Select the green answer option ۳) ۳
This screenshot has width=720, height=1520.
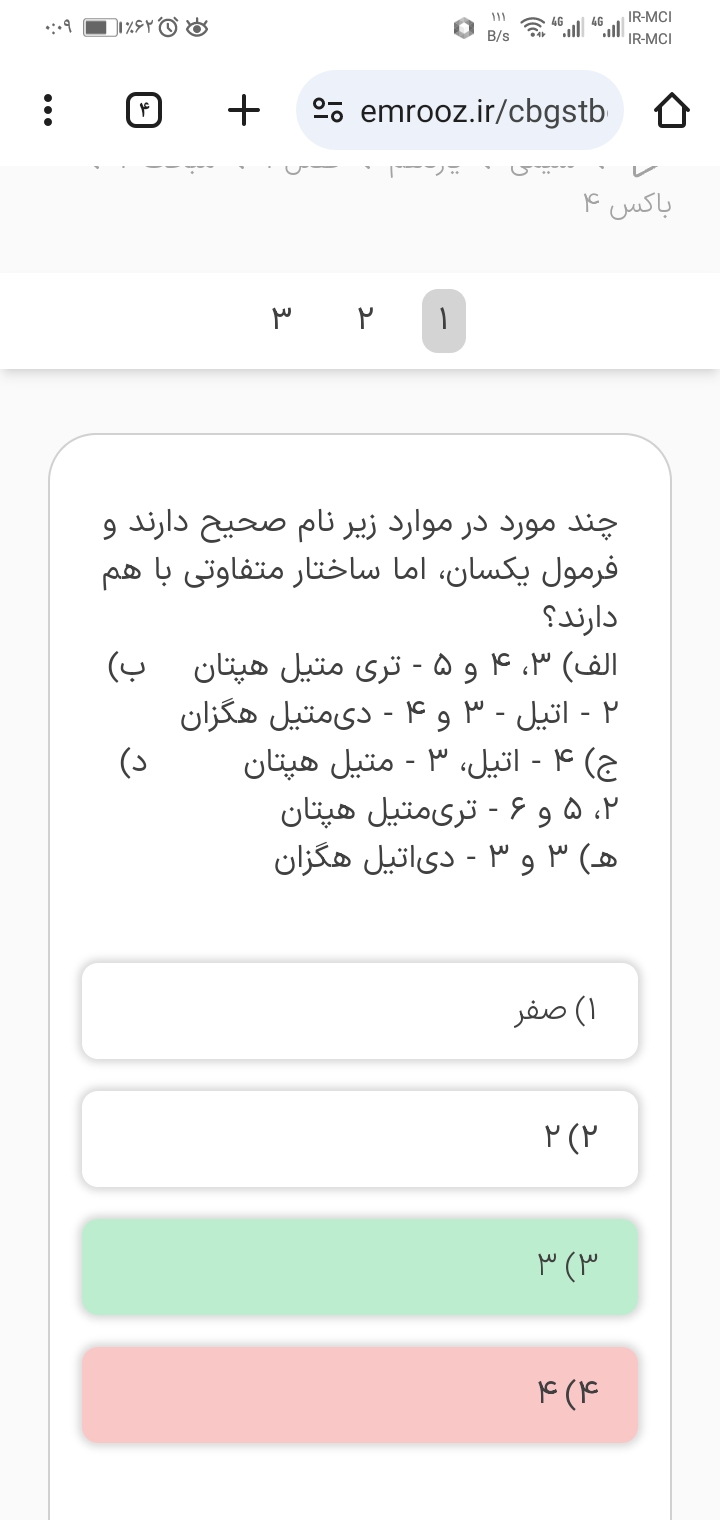click(x=360, y=1266)
